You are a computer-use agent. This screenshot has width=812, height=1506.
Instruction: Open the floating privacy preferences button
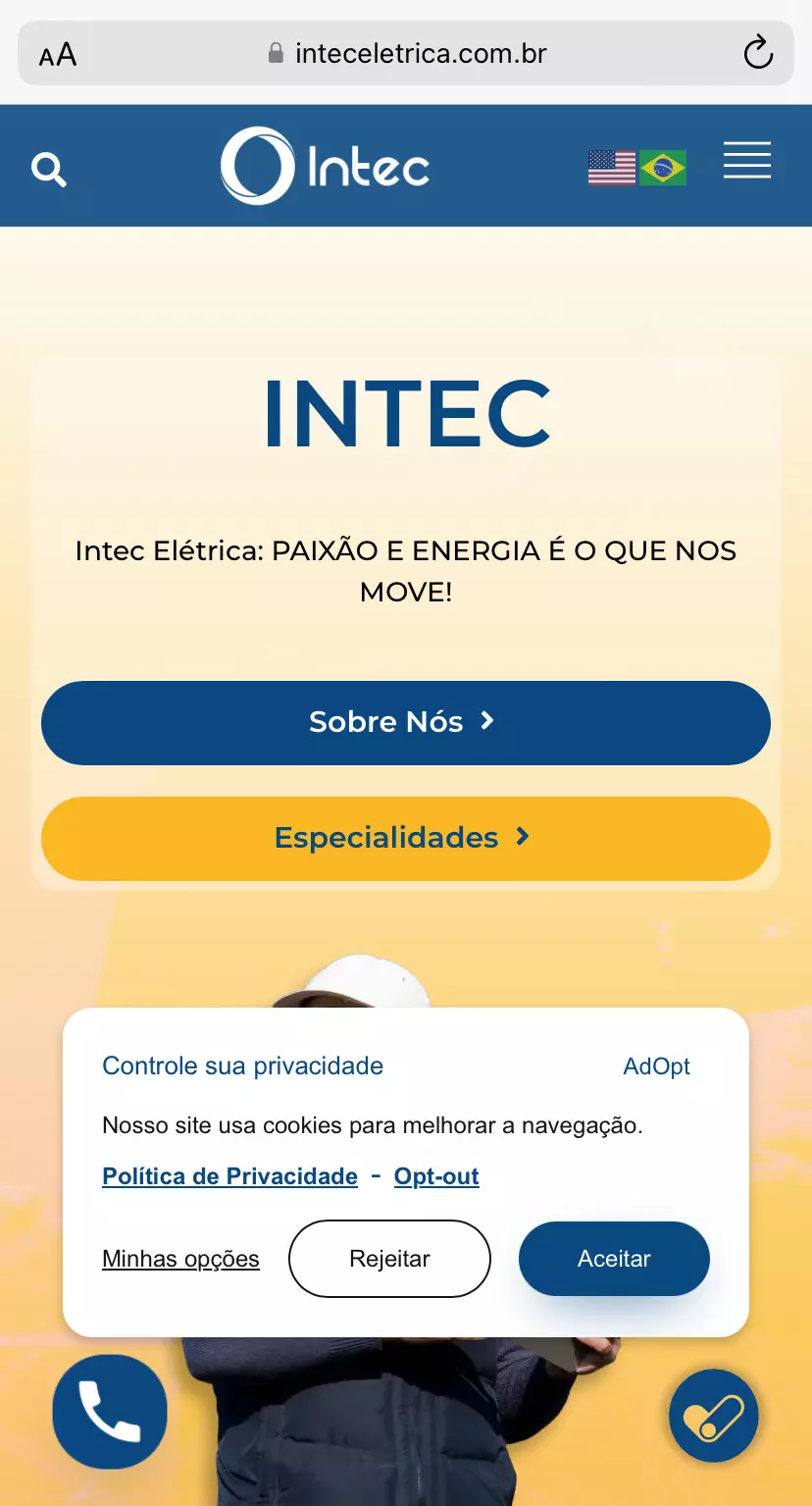coord(713,1416)
